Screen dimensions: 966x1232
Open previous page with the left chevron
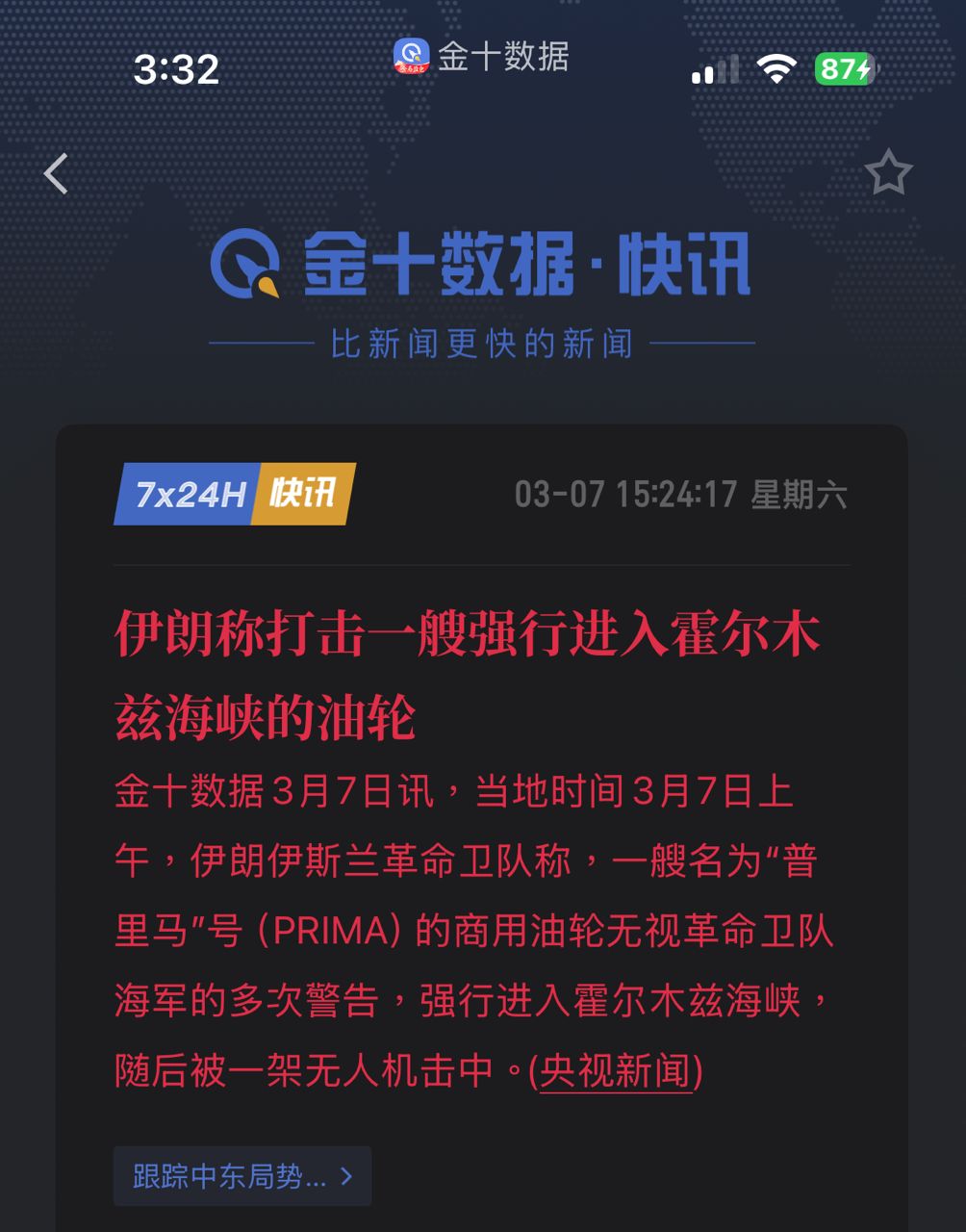click(x=55, y=173)
